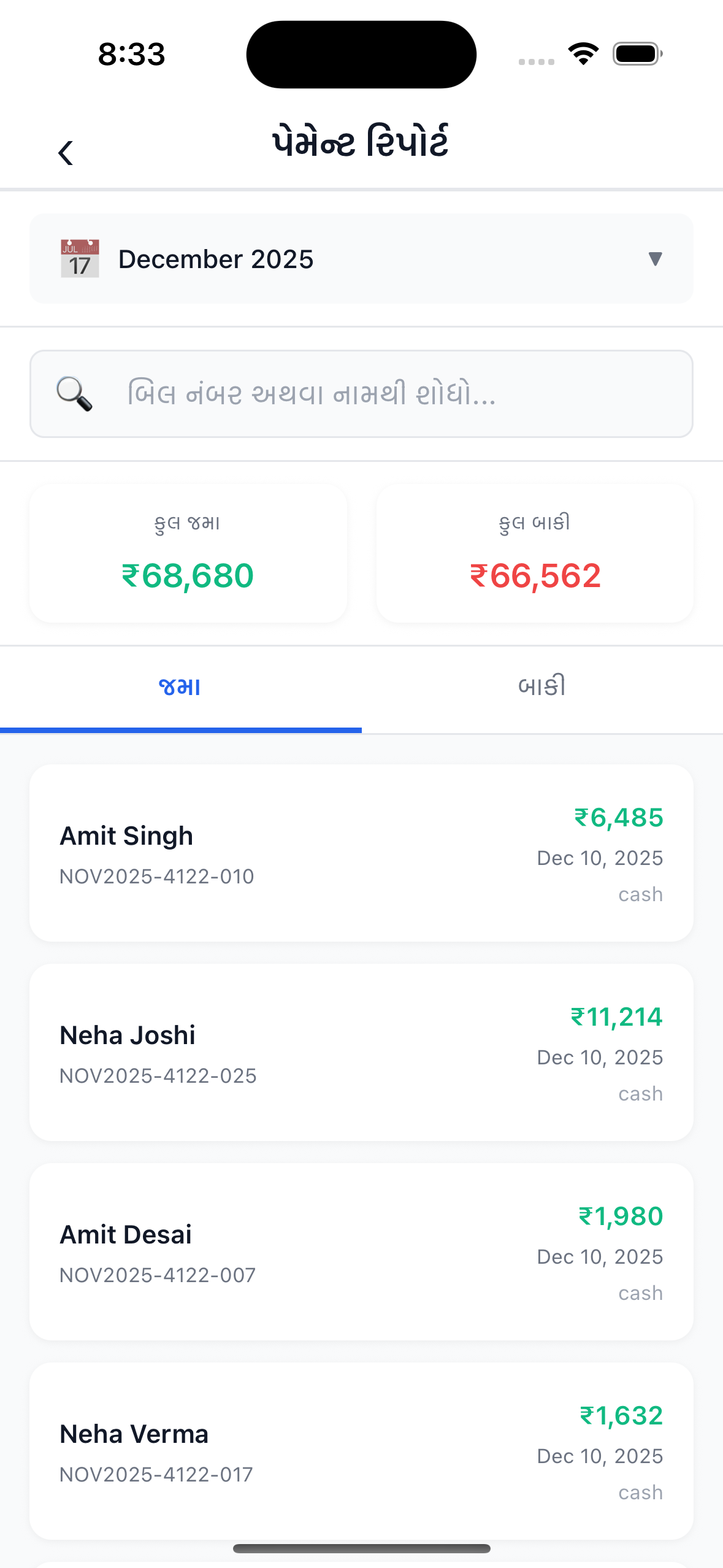
Task: Select Neha Joshi's payment record
Action: point(361,1051)
